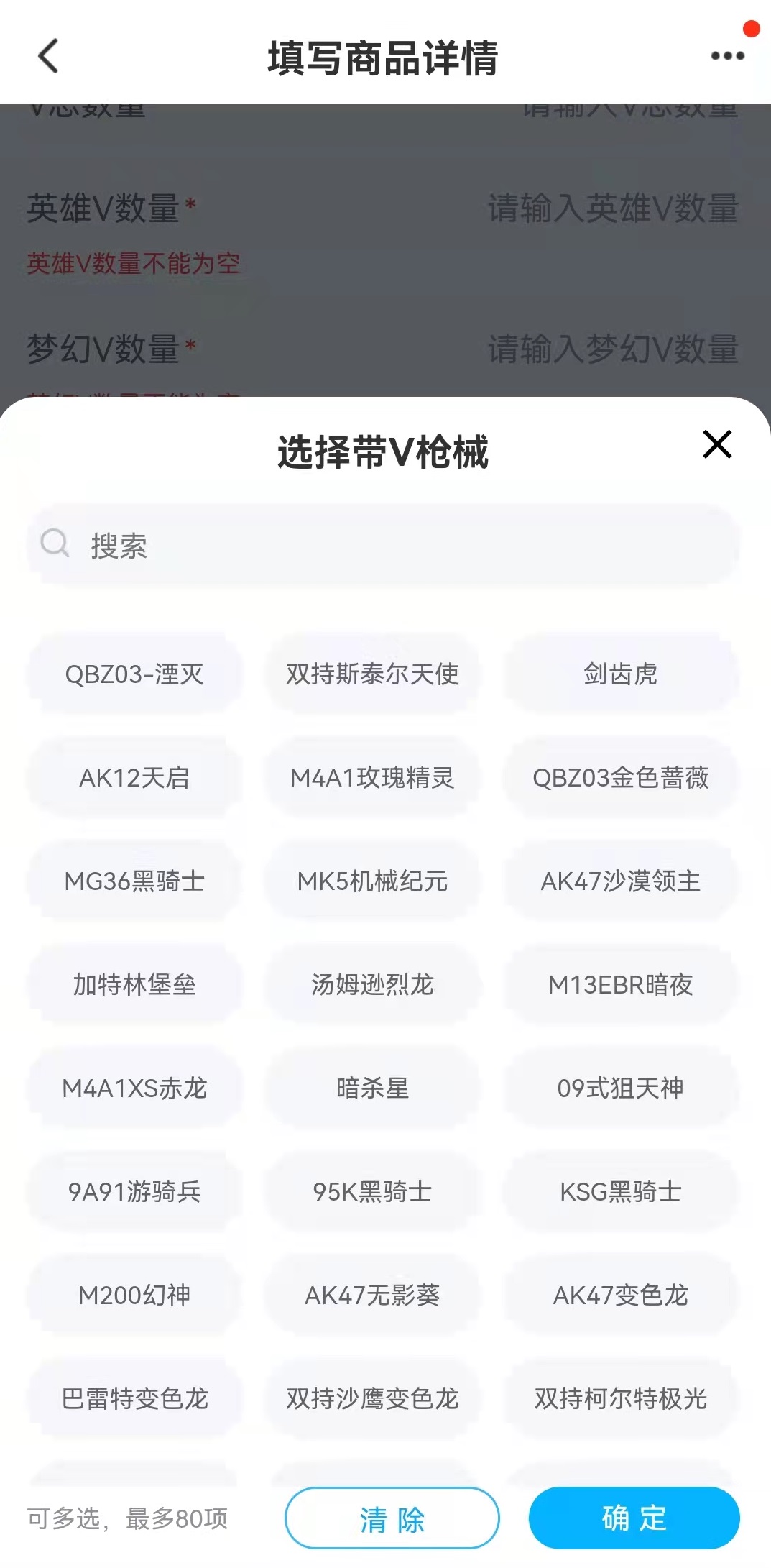Select M200幻神 chip

(x=134, y=1295)
